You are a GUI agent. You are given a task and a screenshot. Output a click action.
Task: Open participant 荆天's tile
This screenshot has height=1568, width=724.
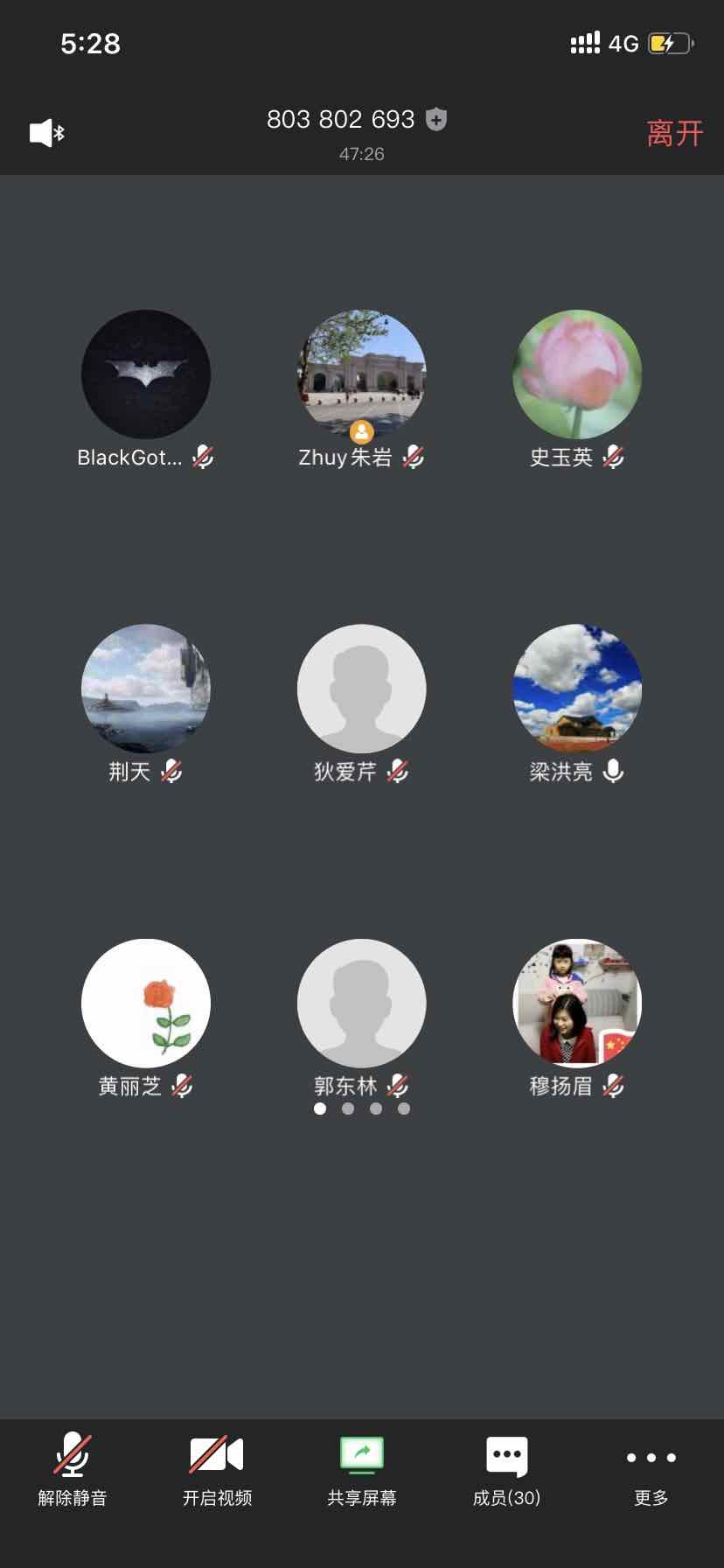pos(146,689)
